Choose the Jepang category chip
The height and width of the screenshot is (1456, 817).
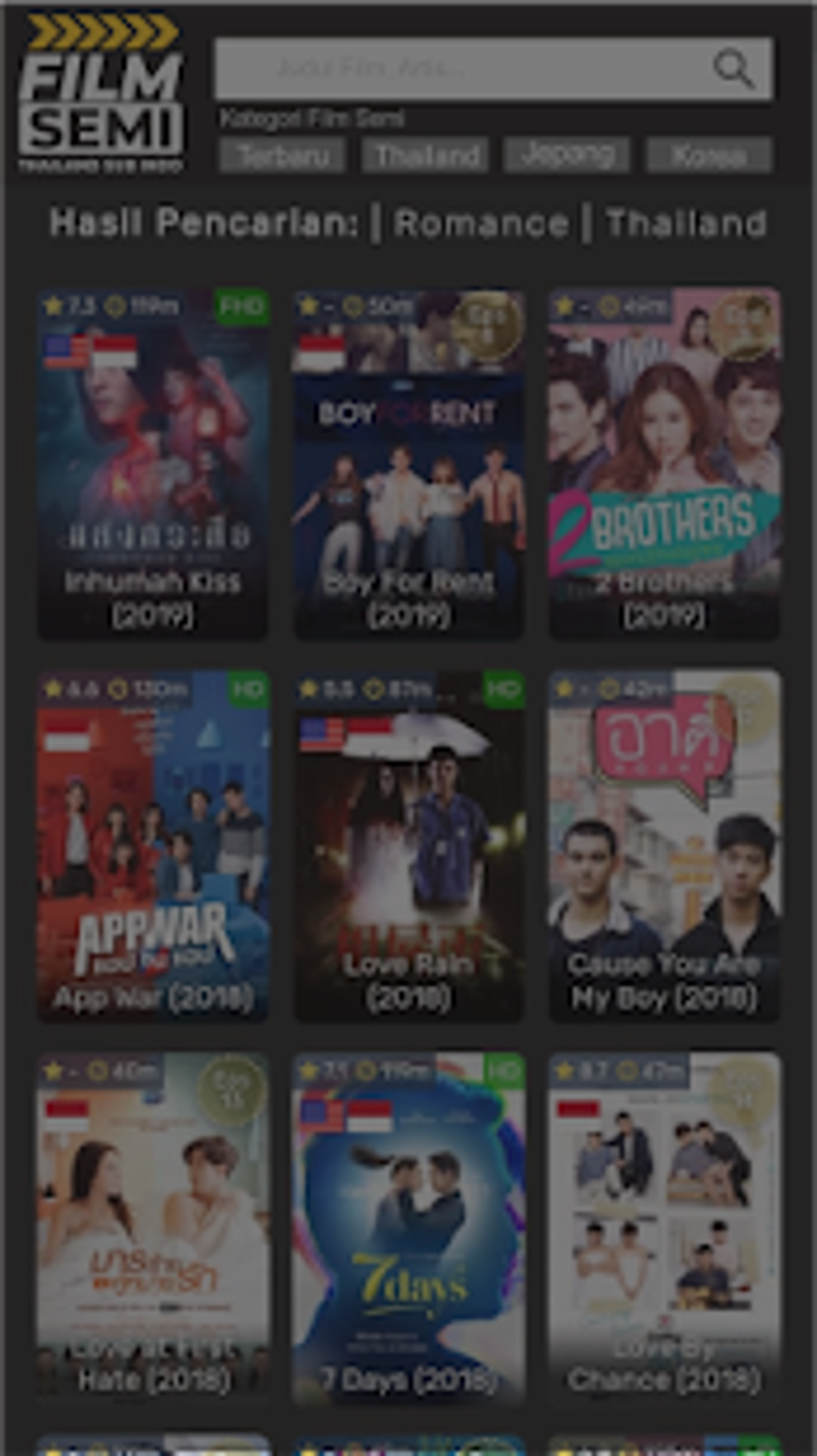click(x=567, y=155)
